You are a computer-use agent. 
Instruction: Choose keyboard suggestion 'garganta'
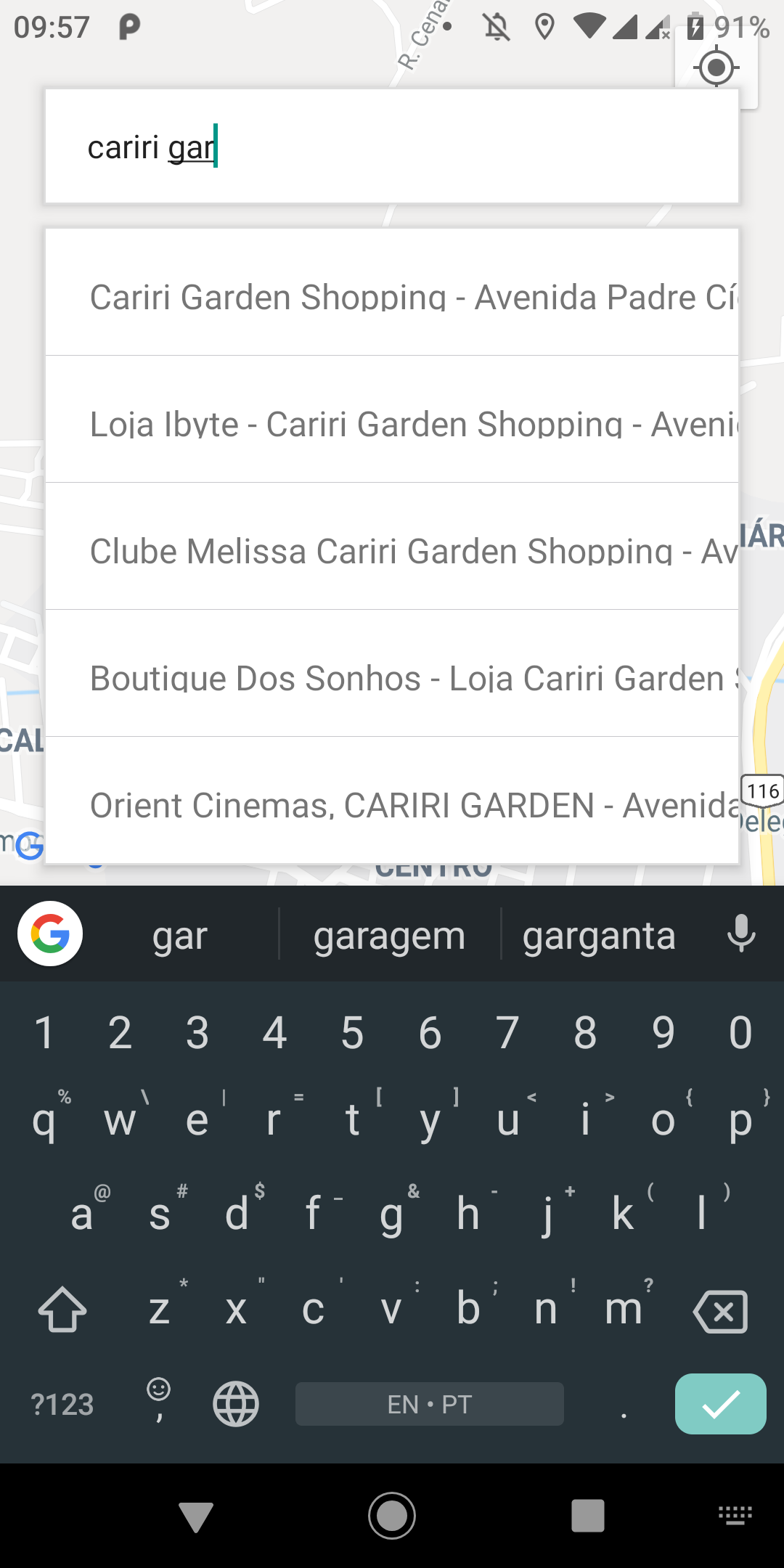click(x=599, y=935)
